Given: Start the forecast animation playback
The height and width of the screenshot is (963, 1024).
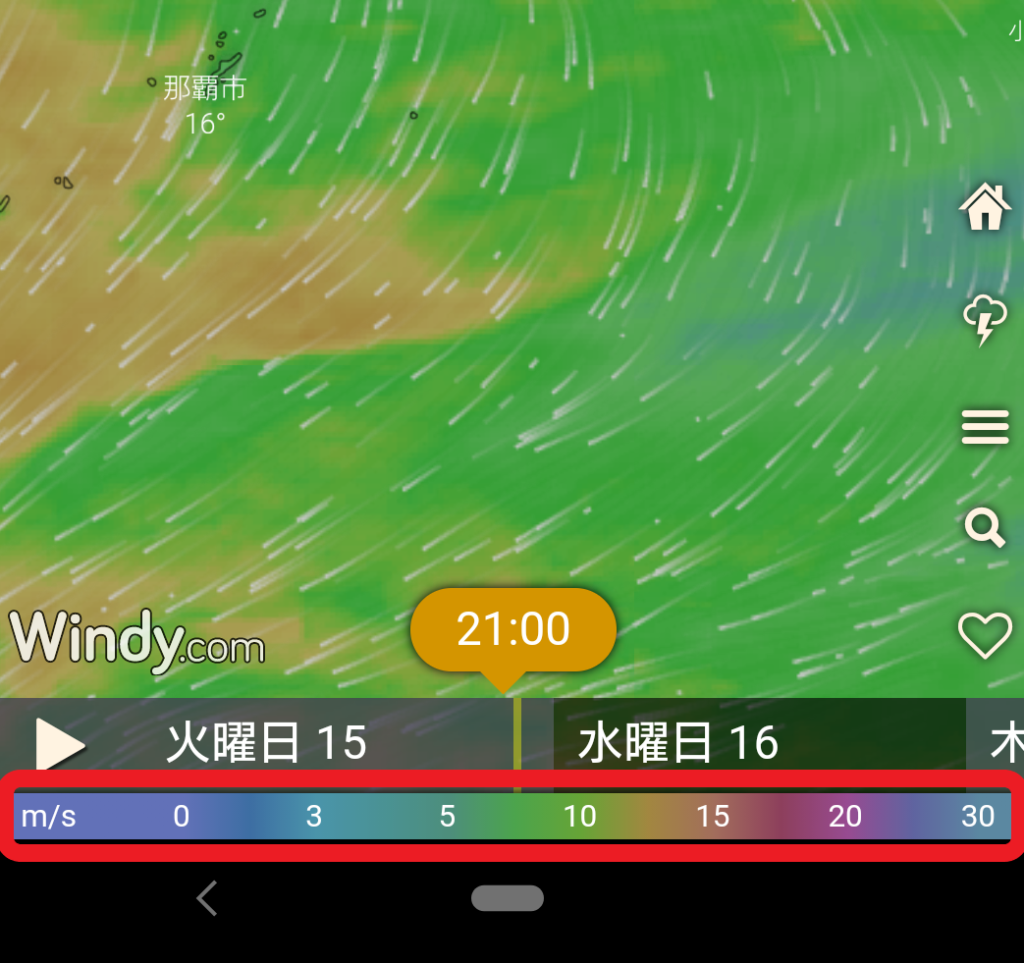Looking at the screenshot, I should tap(59, 744).
